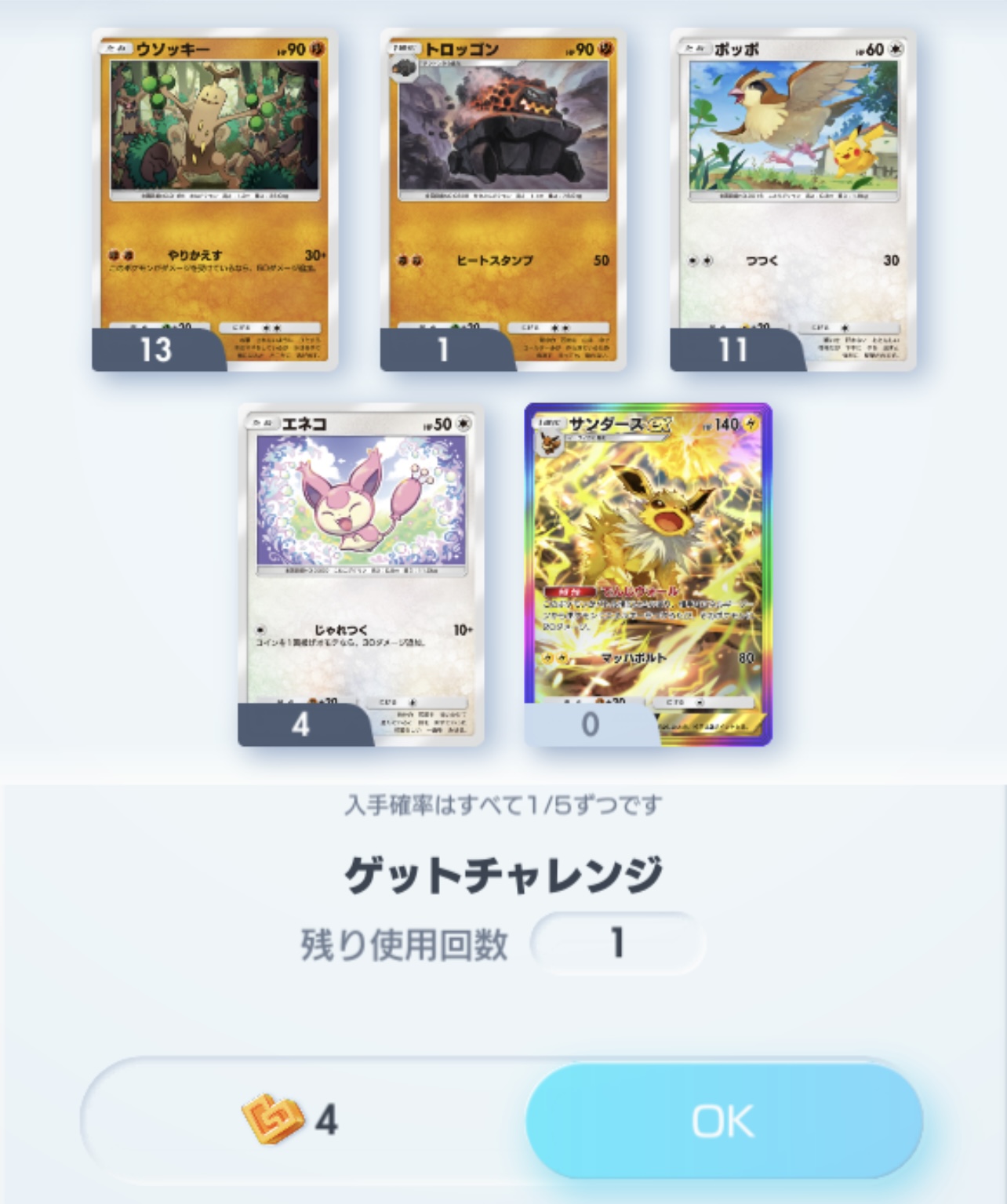
Task: Open the トロッゴン card
Action: [503, 201]
